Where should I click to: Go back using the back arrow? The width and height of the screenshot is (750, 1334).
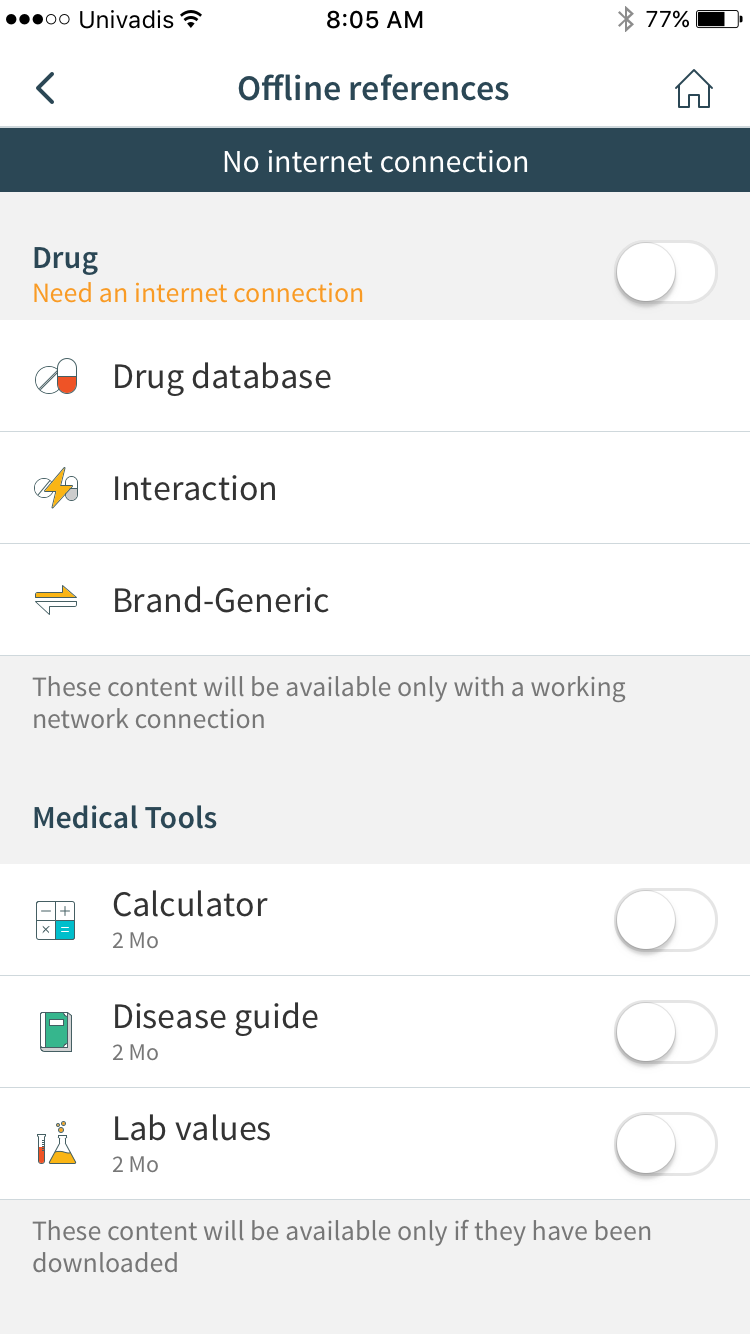(45, 88)
